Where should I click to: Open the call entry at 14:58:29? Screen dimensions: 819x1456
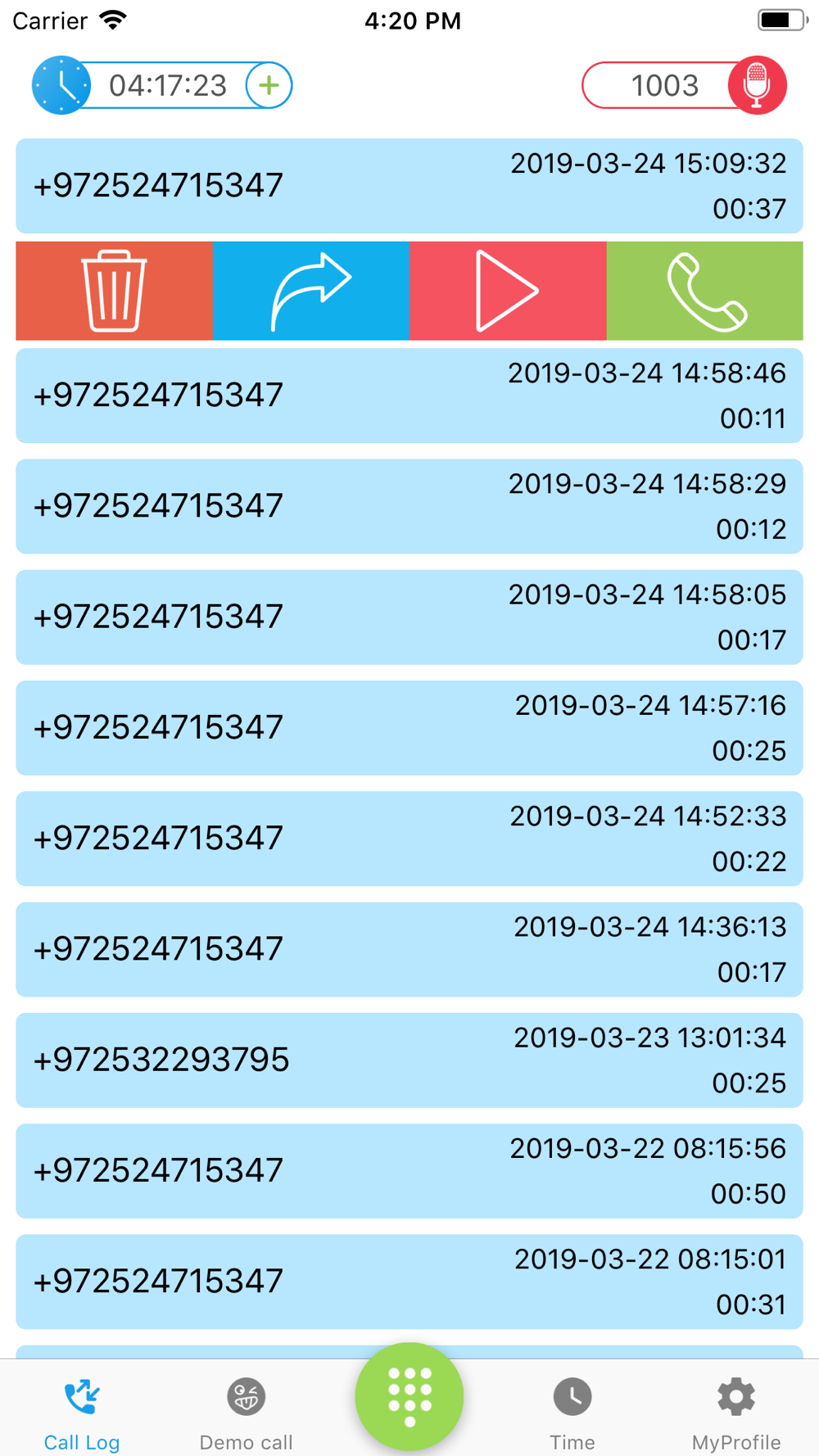409,506
